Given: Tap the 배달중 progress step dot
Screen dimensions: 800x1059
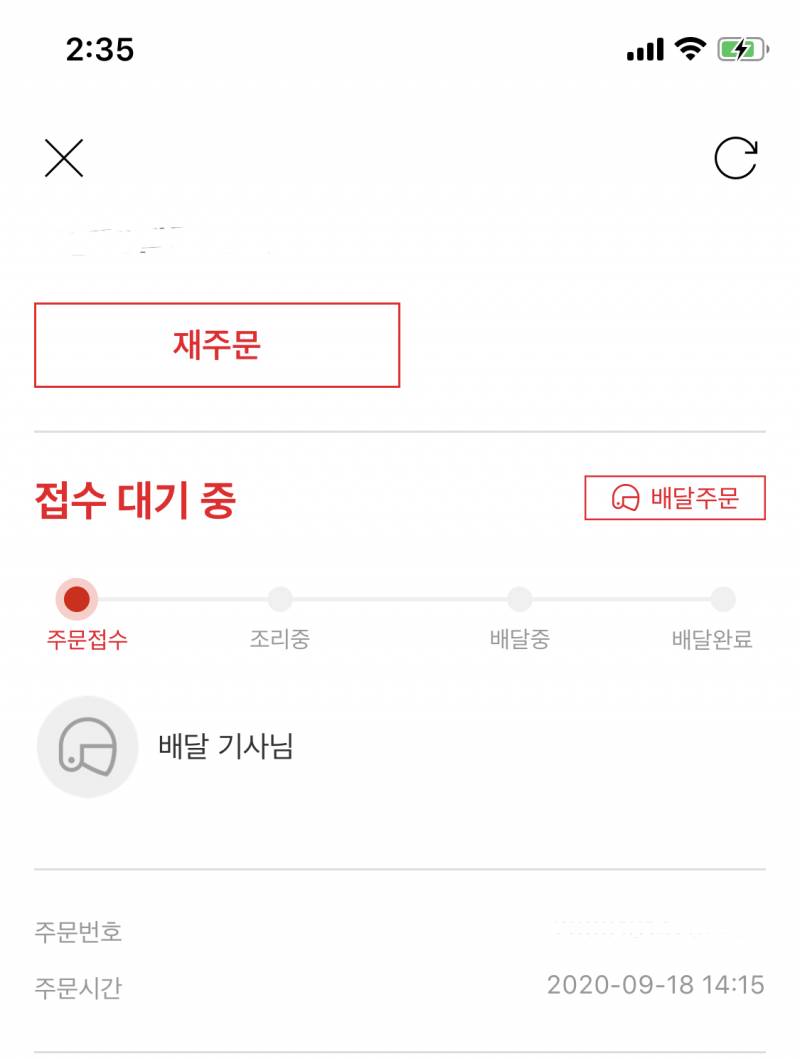Looking at the screenshot, I should pyautogui.click(x=517, y=601).
